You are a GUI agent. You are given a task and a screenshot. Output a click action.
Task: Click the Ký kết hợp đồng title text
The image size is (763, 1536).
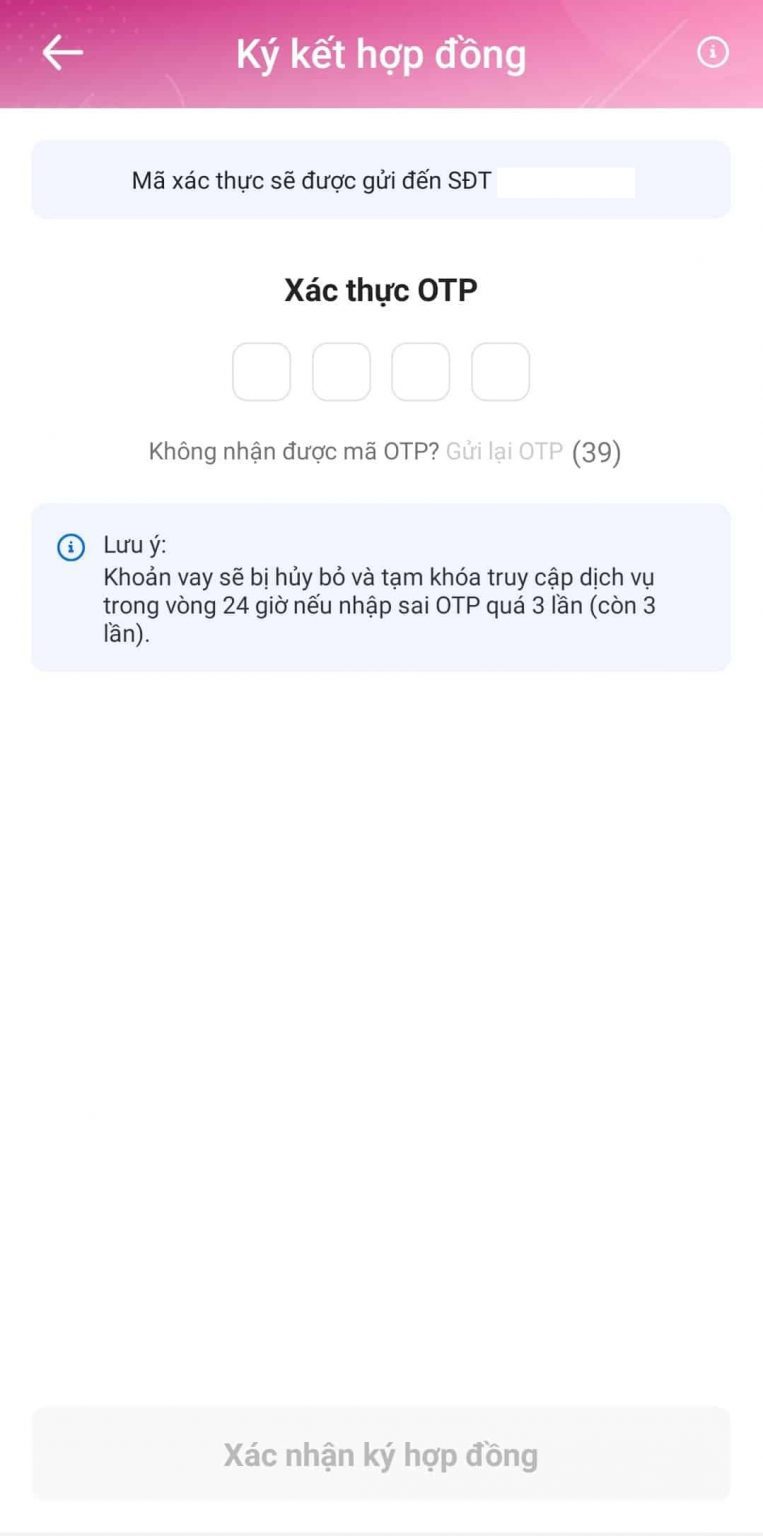click(x=381, y=53)
